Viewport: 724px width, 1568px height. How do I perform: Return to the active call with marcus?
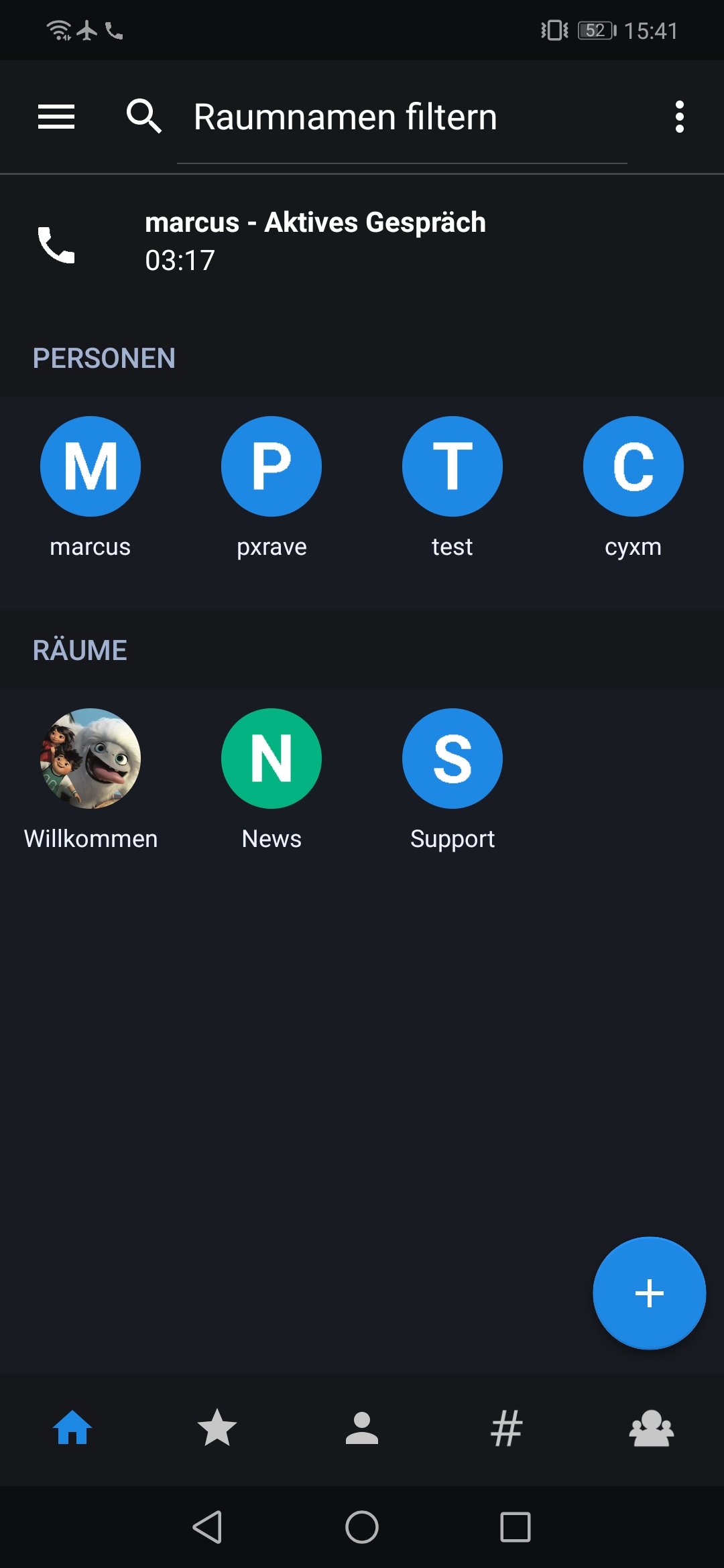click(315, 241)
